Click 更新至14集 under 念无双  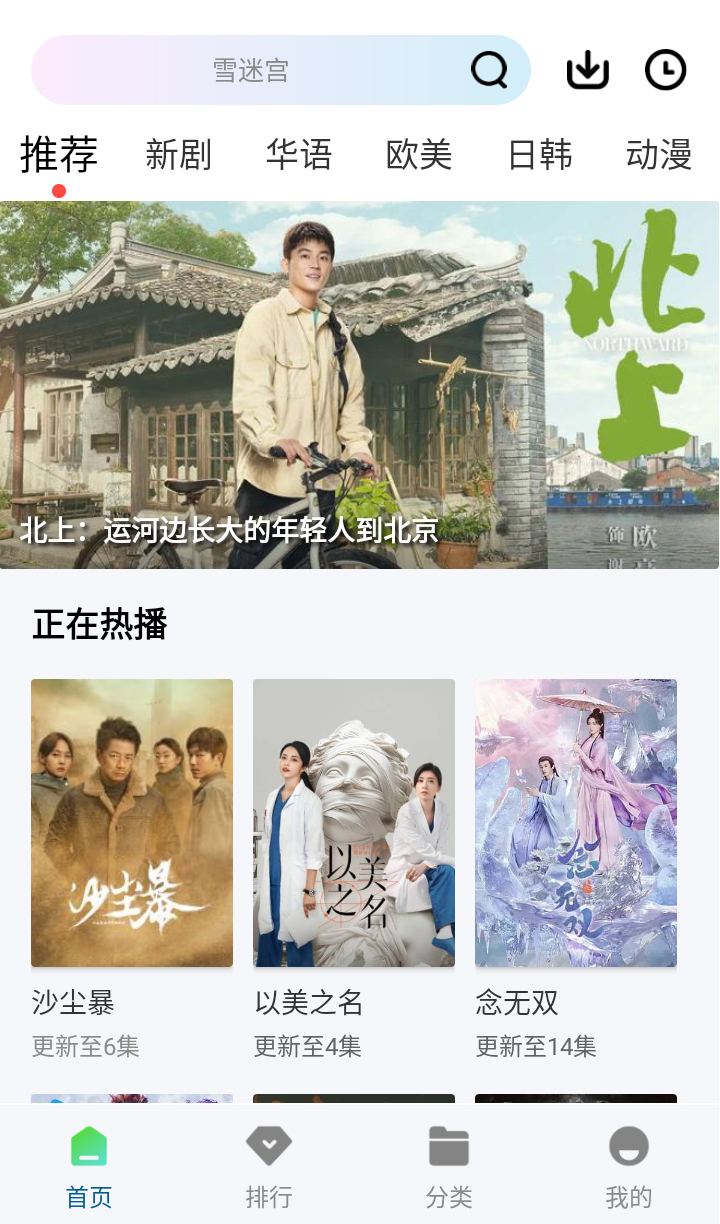tap(535, 1046)
